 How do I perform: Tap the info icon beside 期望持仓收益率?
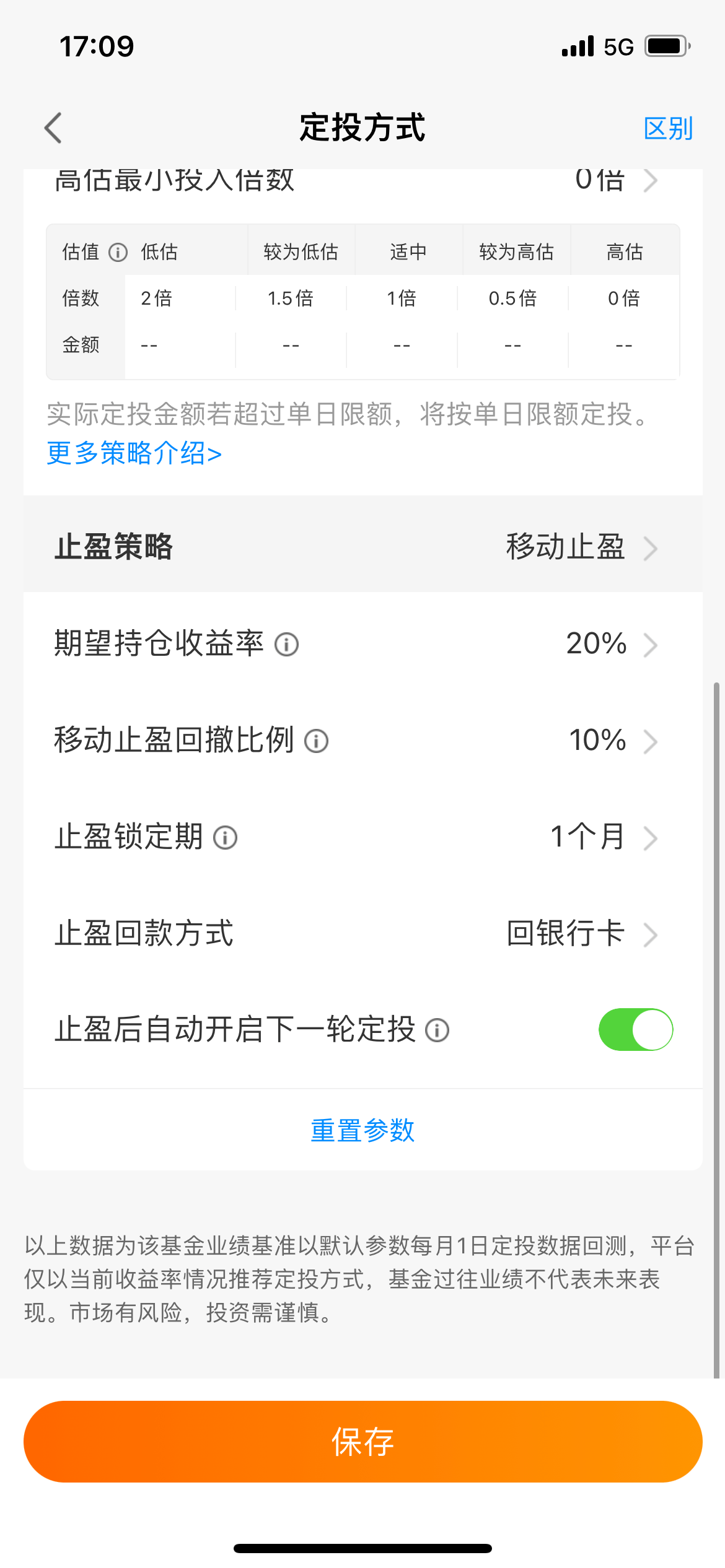point(287,644)
